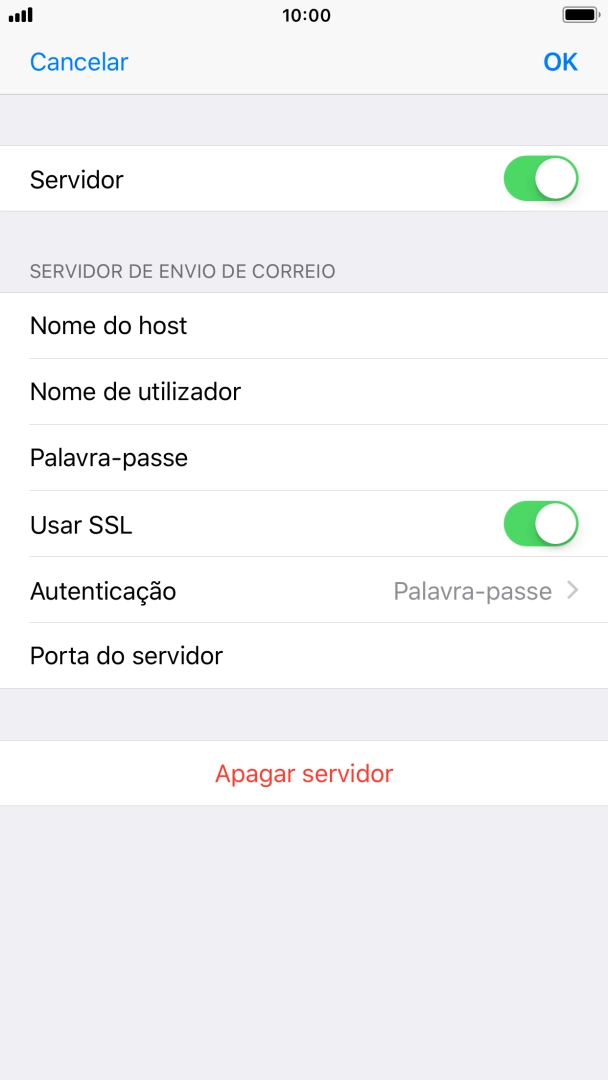The height and width of the screenshot is (1080, 608).
Task: Edit the Nome do host field
Action: 304,326
